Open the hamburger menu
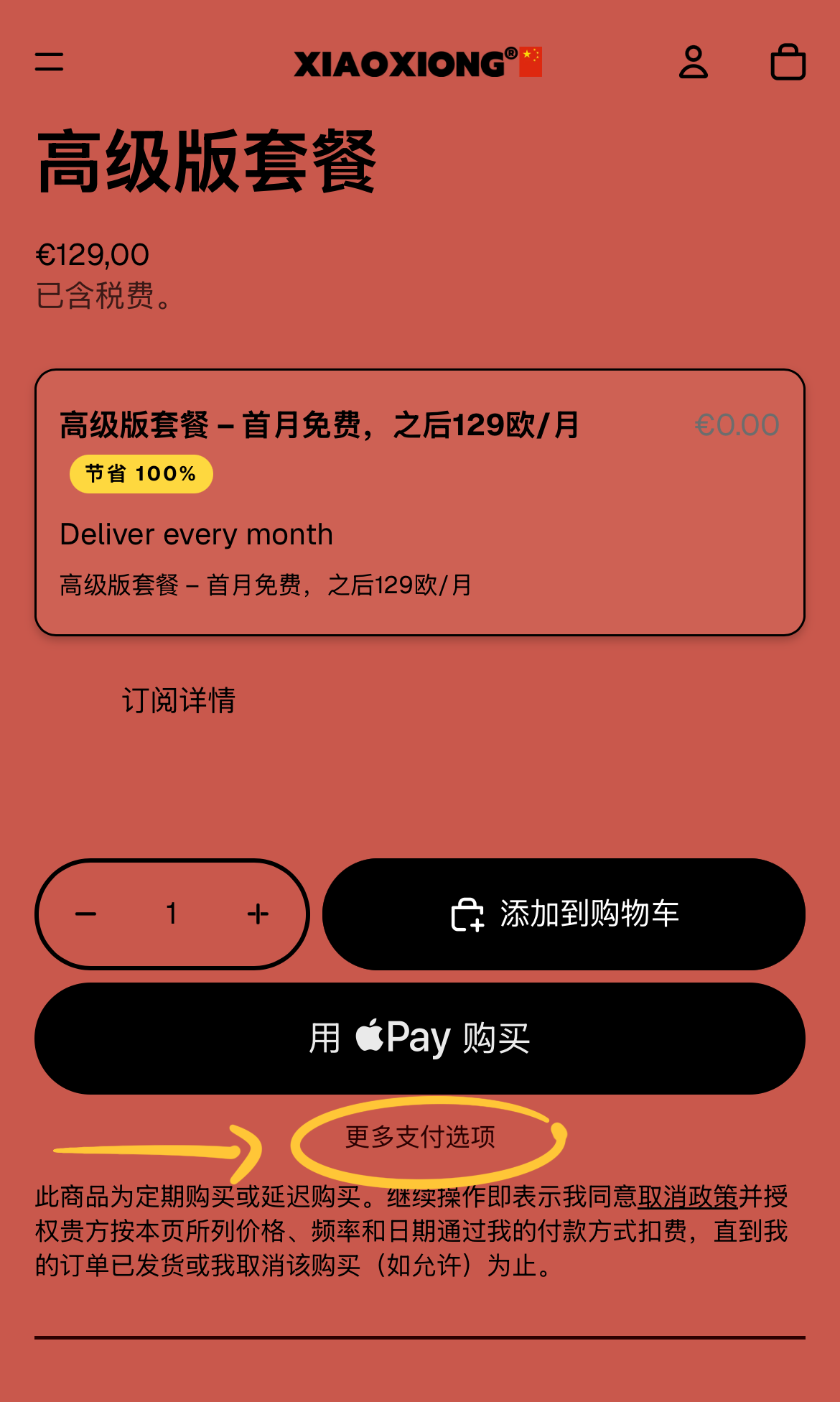 (50, 62)
